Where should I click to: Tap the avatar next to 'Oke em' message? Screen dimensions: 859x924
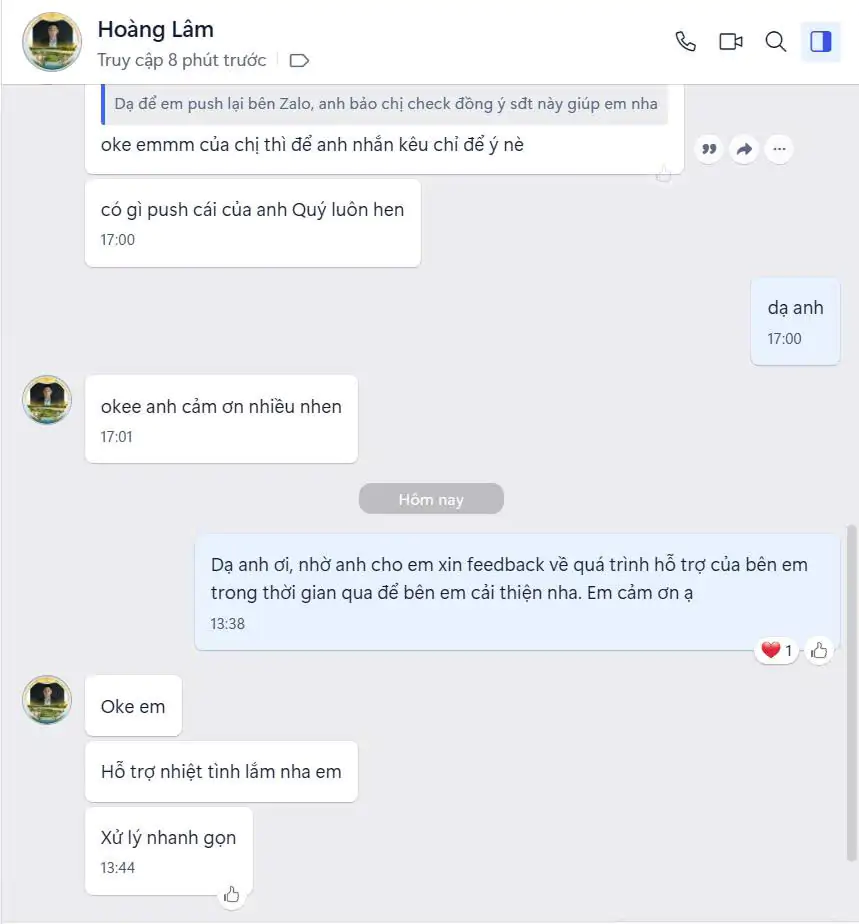click(x=47, y=700)
